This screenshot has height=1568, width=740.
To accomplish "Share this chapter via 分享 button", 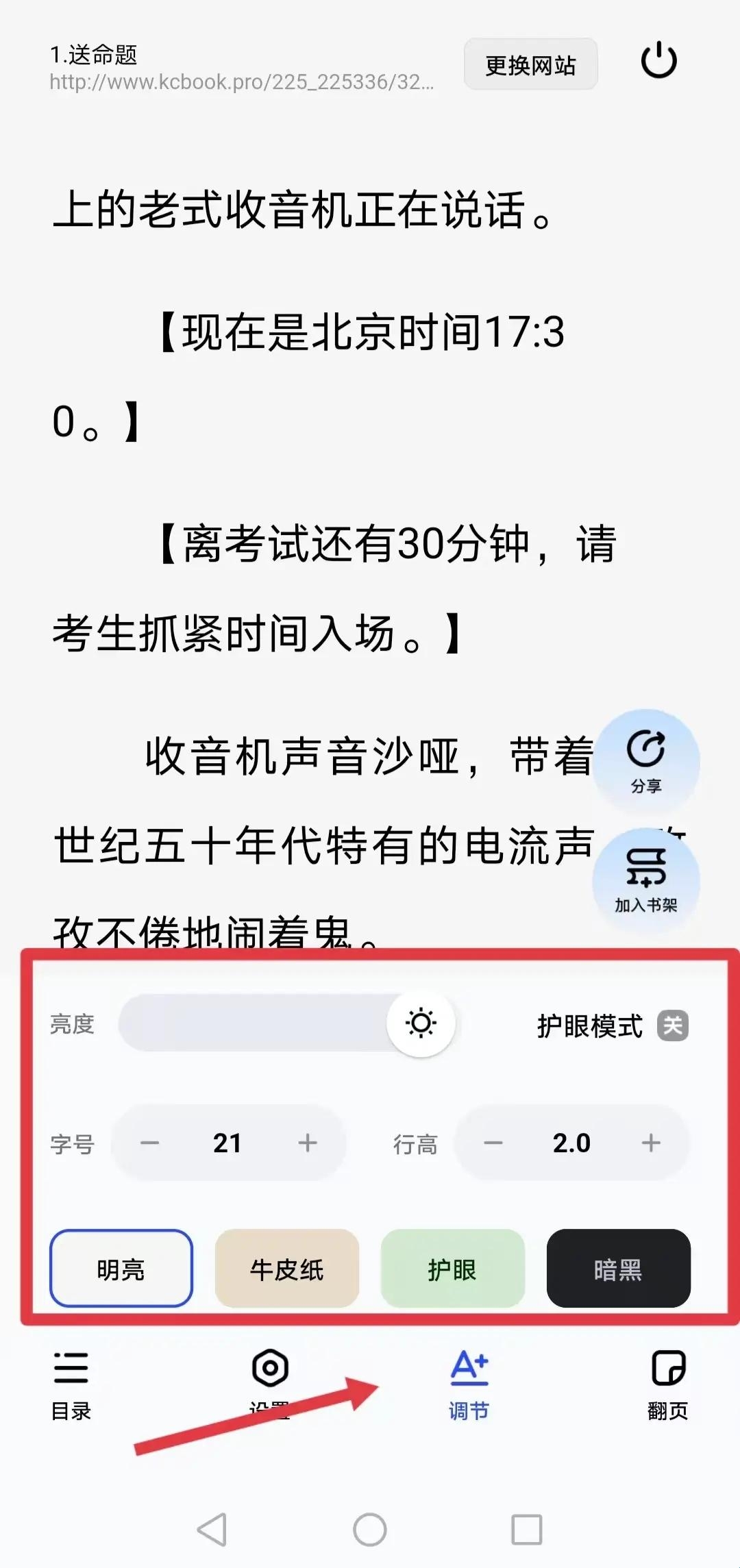I will tap(645, 761).
